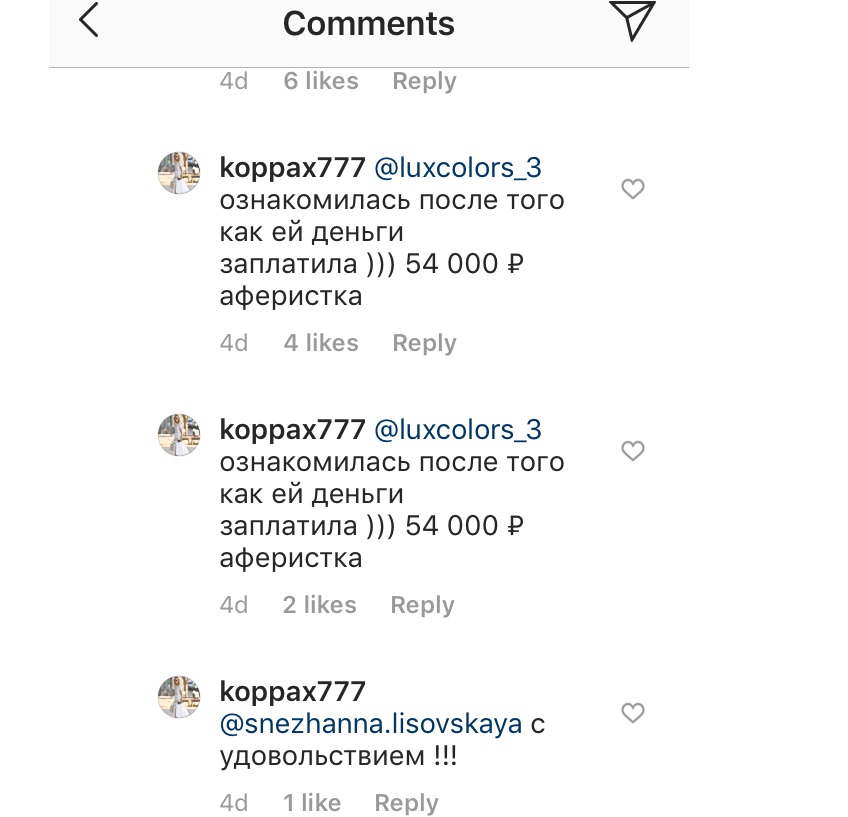Open koppax777 avatar beside the 1-like comment
The image size is (848, 817).
(180, 697)
